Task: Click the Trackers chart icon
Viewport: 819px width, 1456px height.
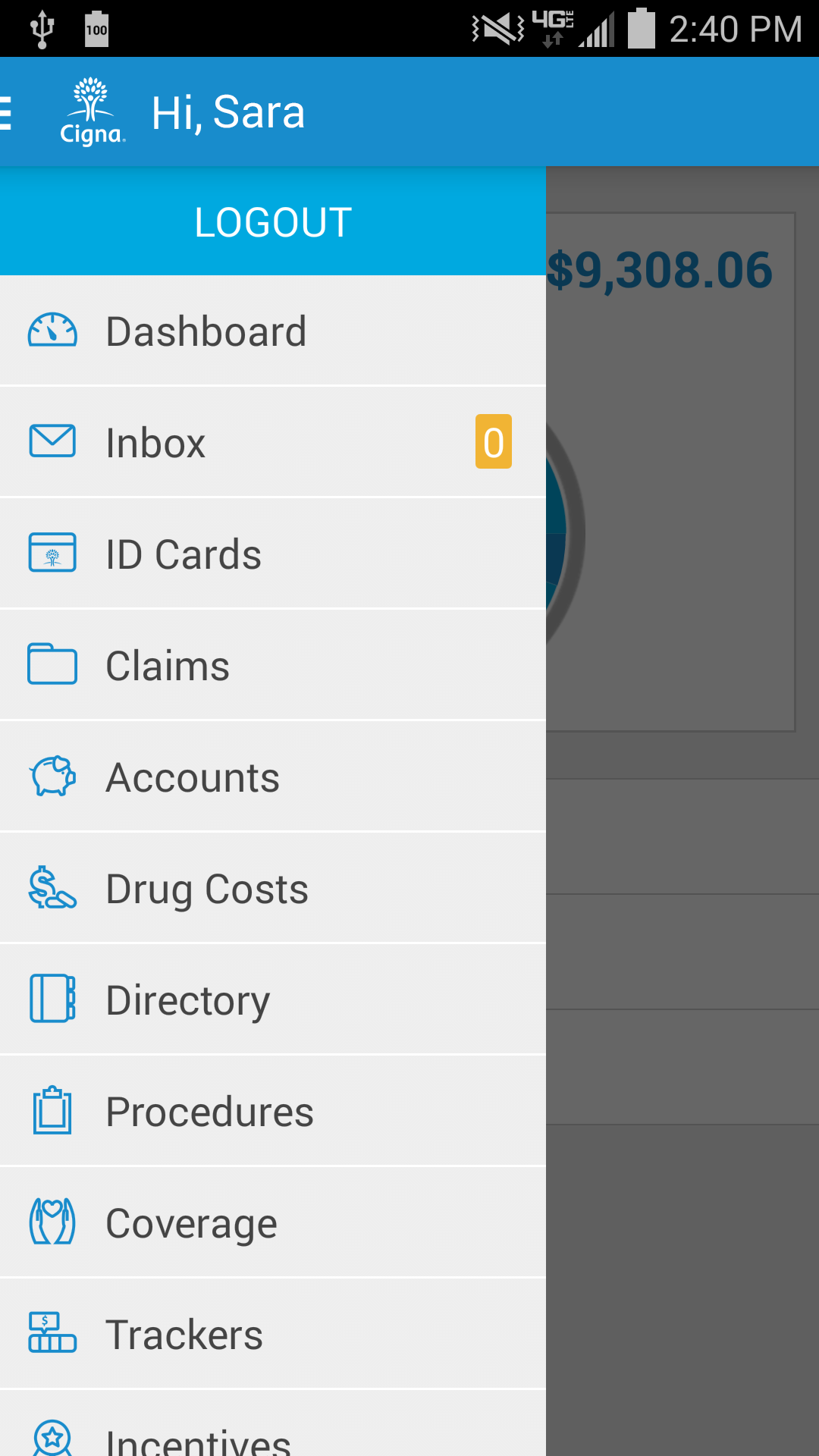Action: tap(52, 1333)
